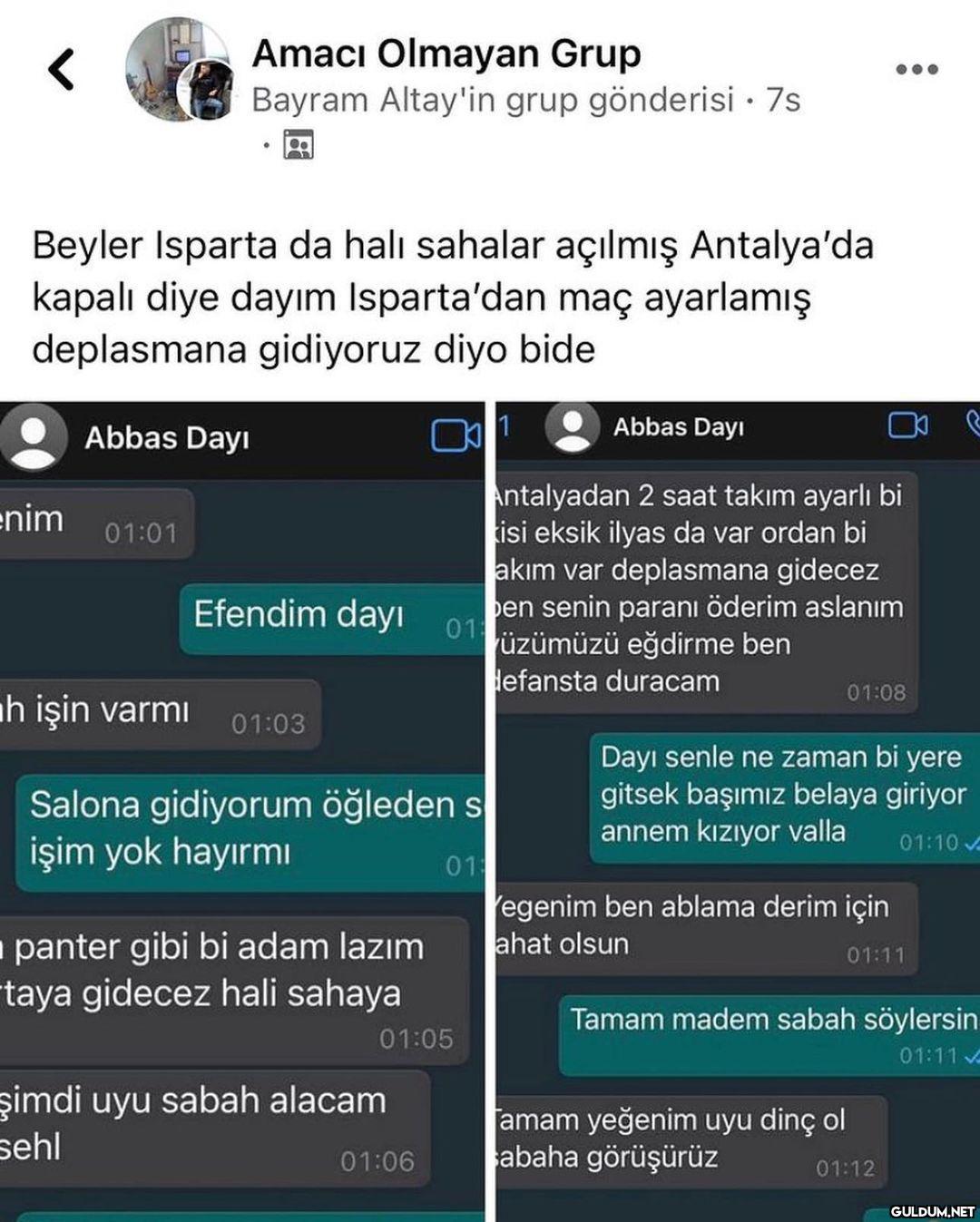Open the post's three-dot overflow menu
The height and width of the screenshot is (1222, 980).
point(916,70)
